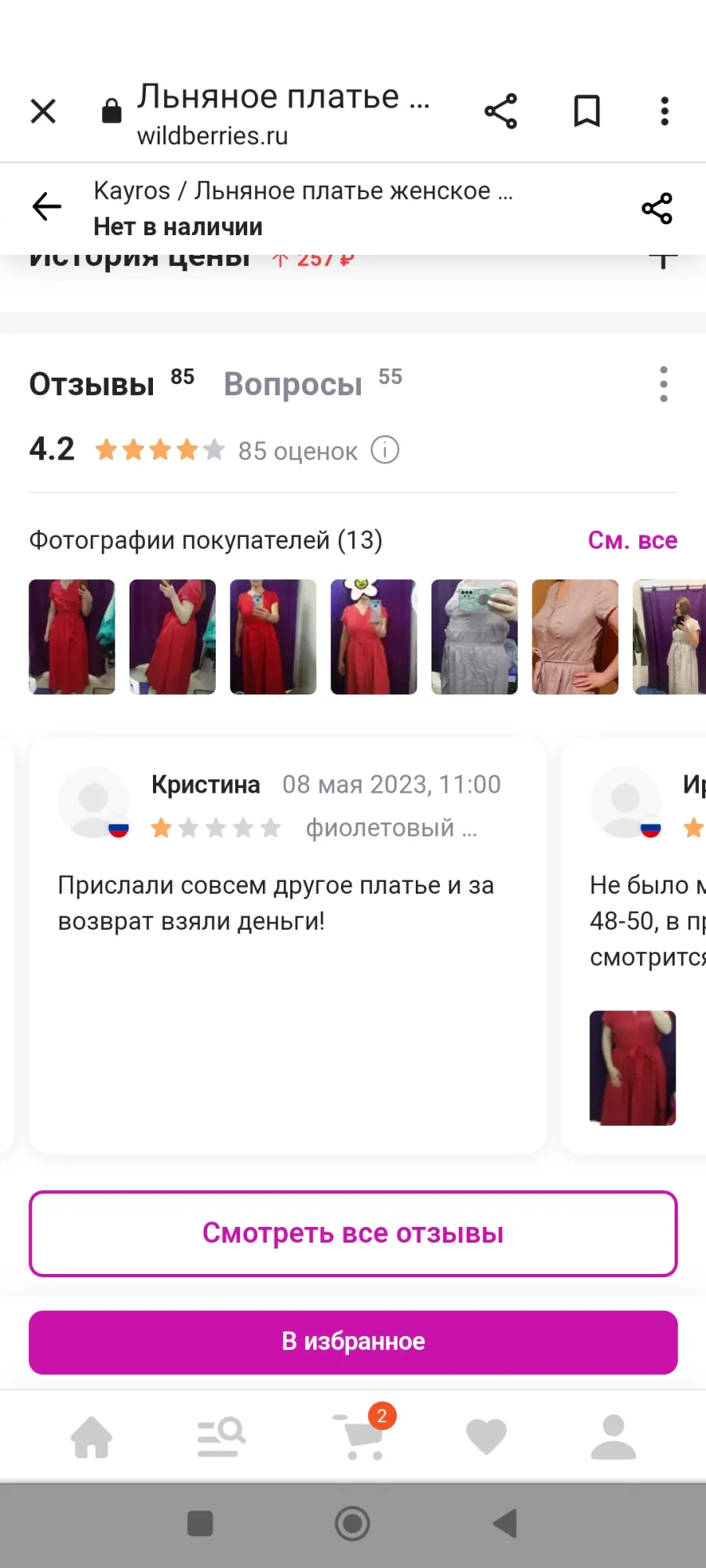Open the profile tab
Image resolution: width=706 pixels, height=1568 pixels.
tap(613, 1437)
